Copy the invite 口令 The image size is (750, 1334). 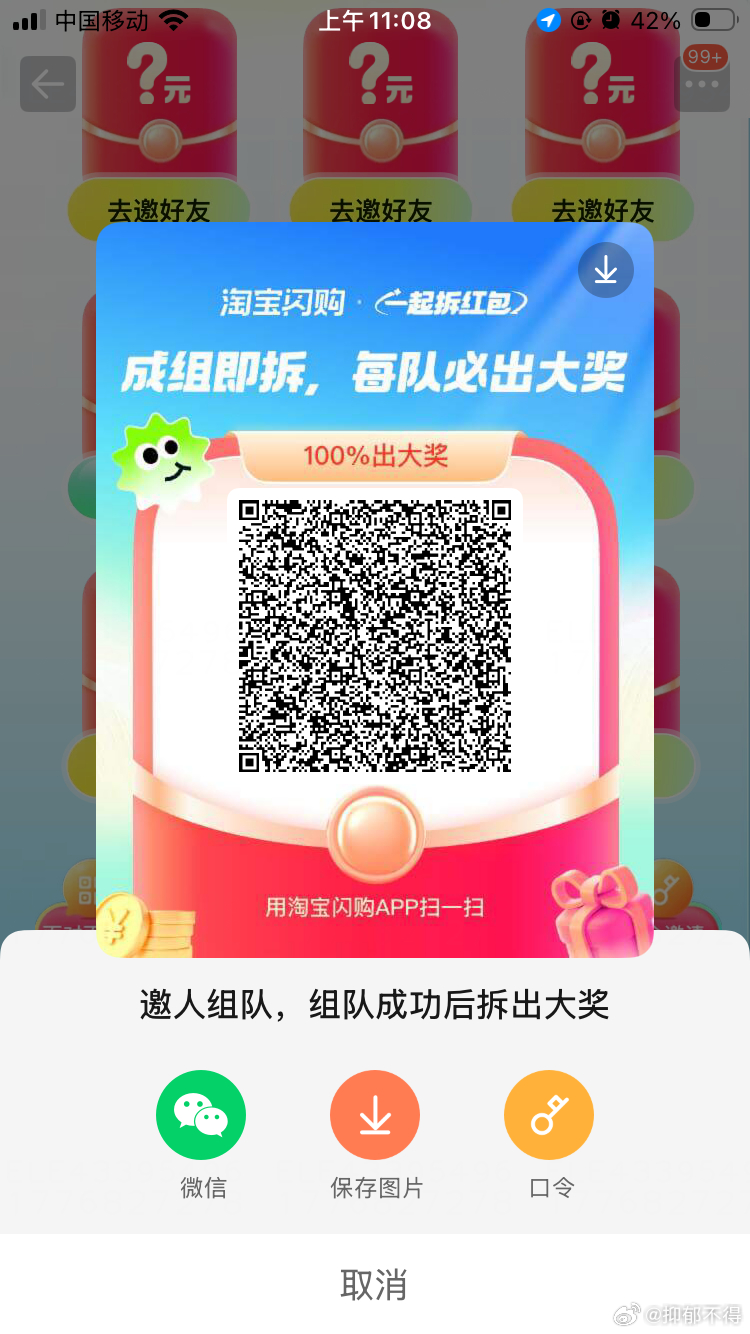tap(549, 1115)
